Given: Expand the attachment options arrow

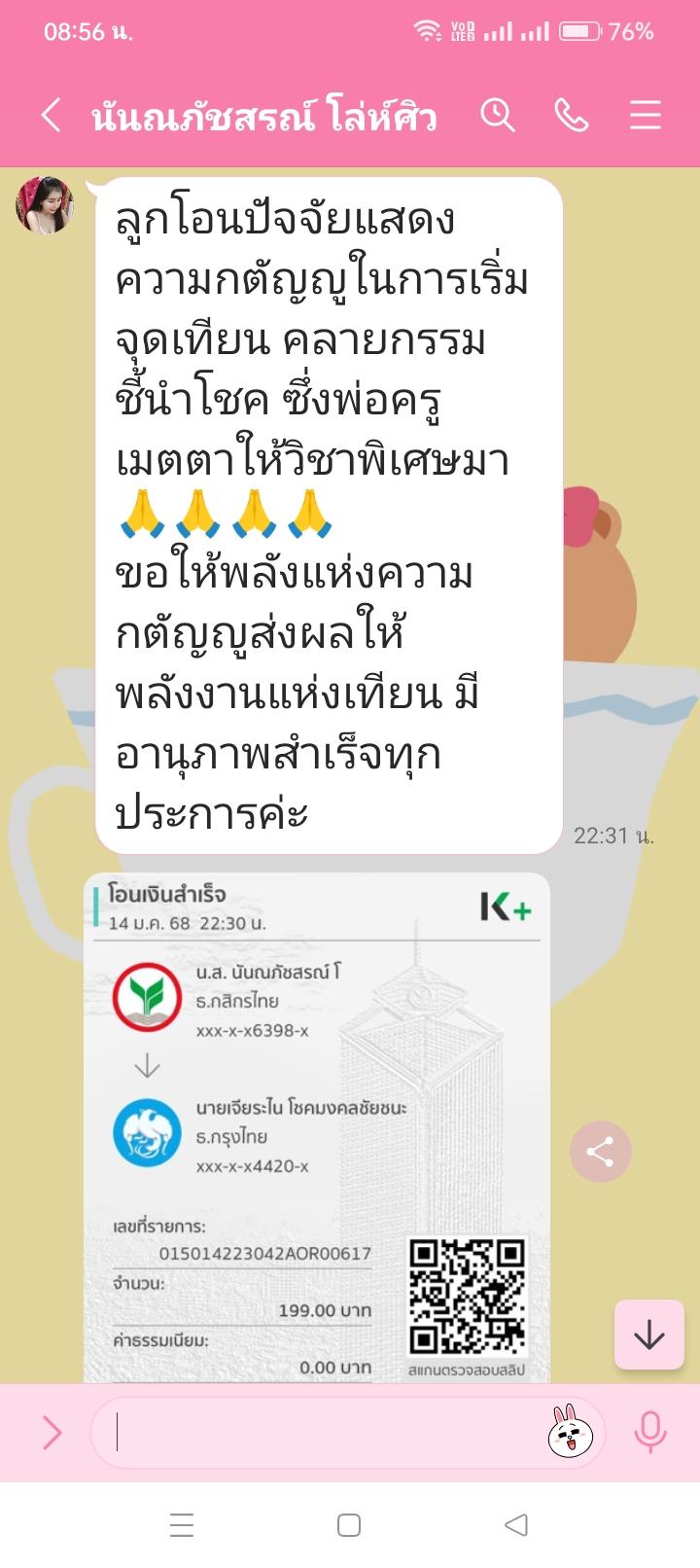Looking at the screenshot, I should coord(52,1432).
